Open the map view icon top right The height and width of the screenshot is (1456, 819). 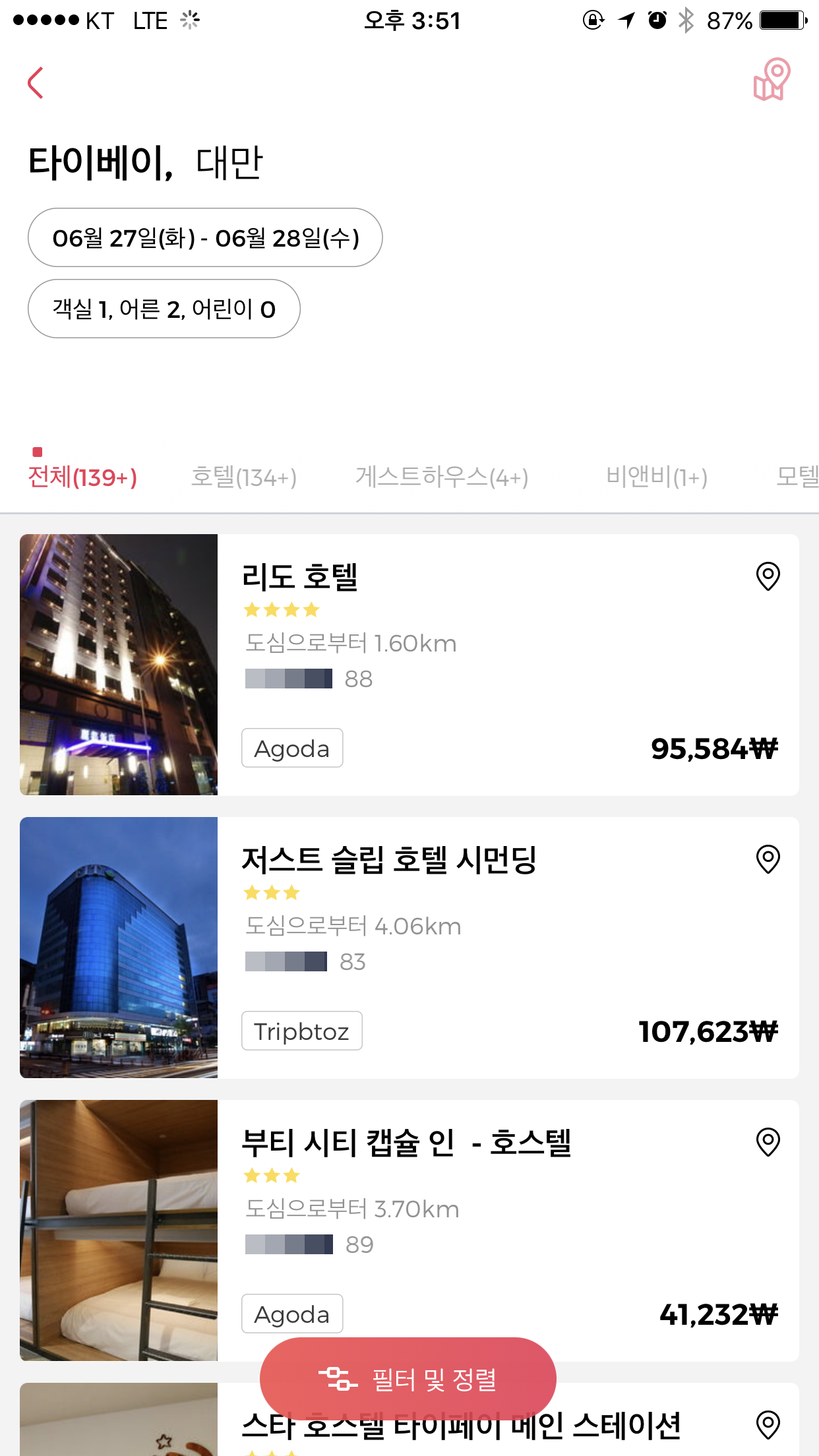pos(773,81)
